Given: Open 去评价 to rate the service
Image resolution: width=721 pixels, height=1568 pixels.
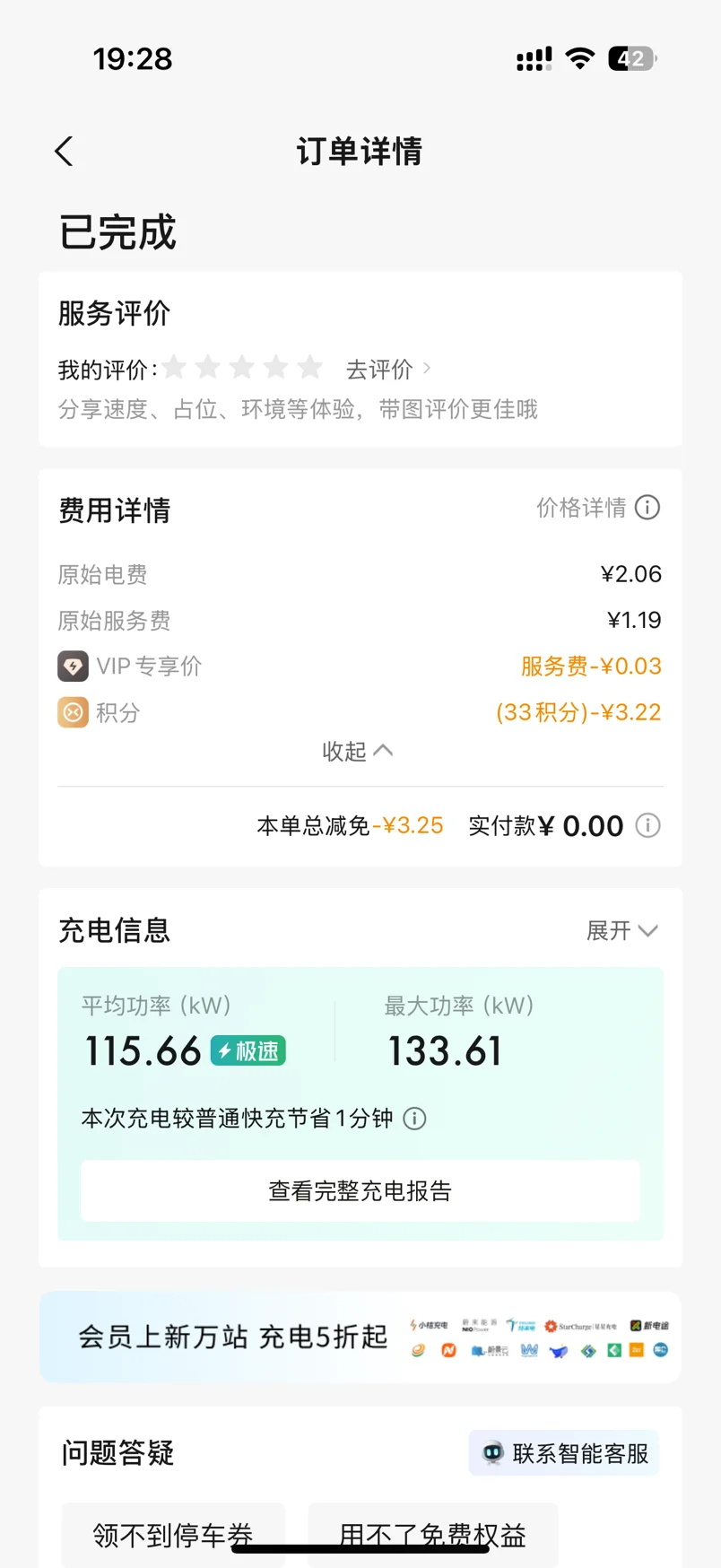Looking at the screenshot, I should (x=388, y=370).
